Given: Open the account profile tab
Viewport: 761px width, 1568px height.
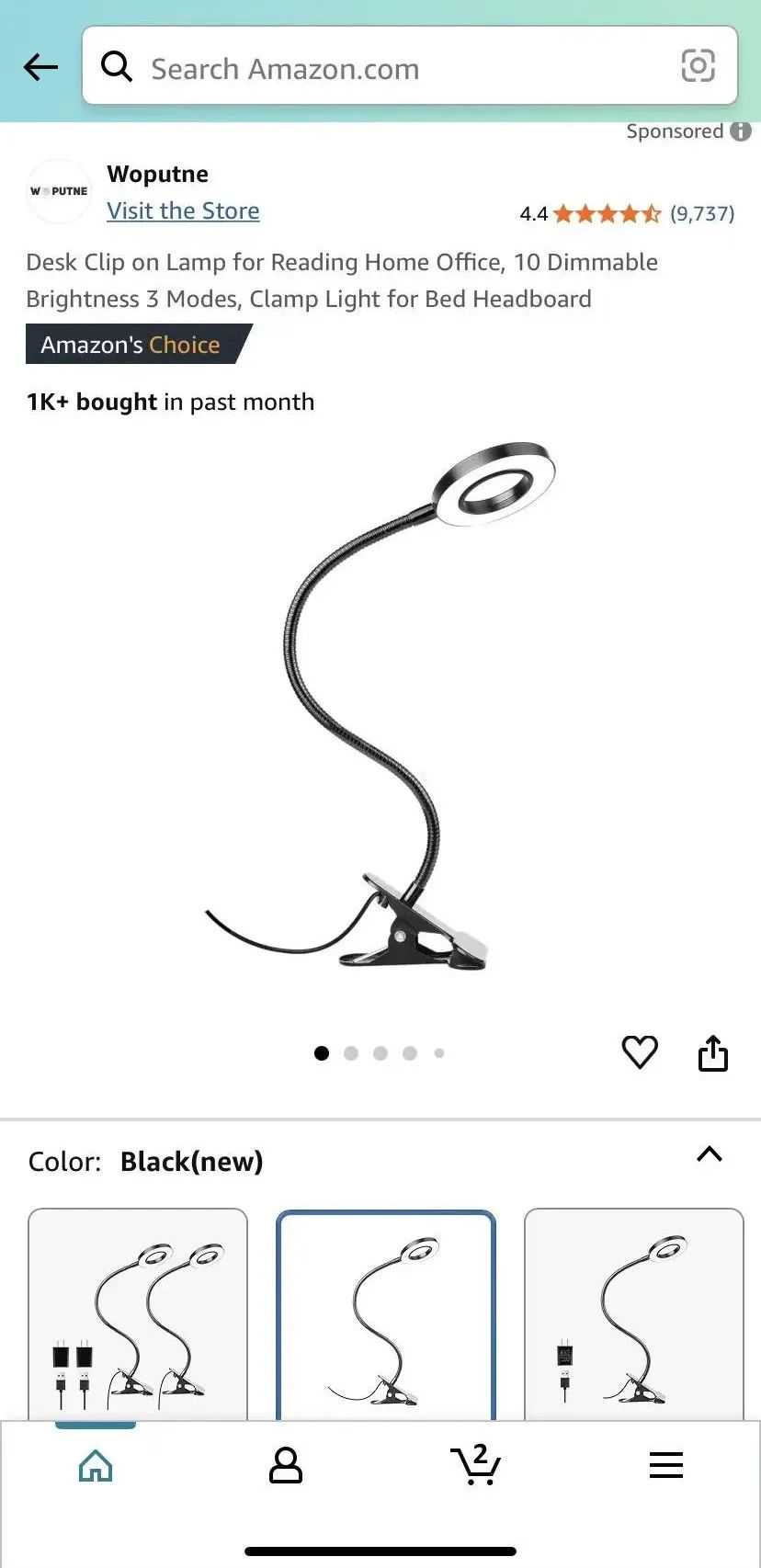Looking at the screenshot, I should tap(285, 1465).
